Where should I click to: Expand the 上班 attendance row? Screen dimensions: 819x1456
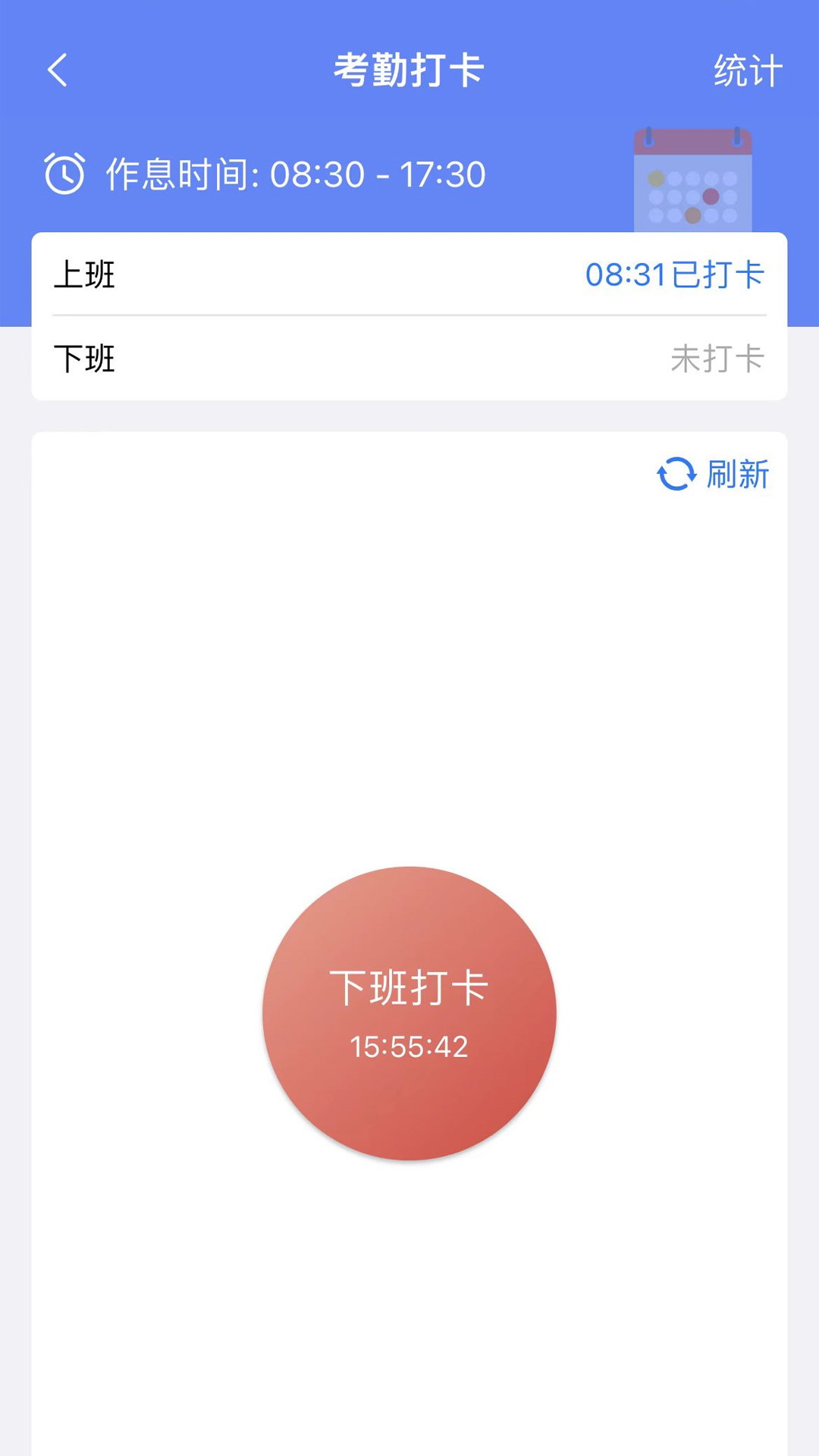409,275
